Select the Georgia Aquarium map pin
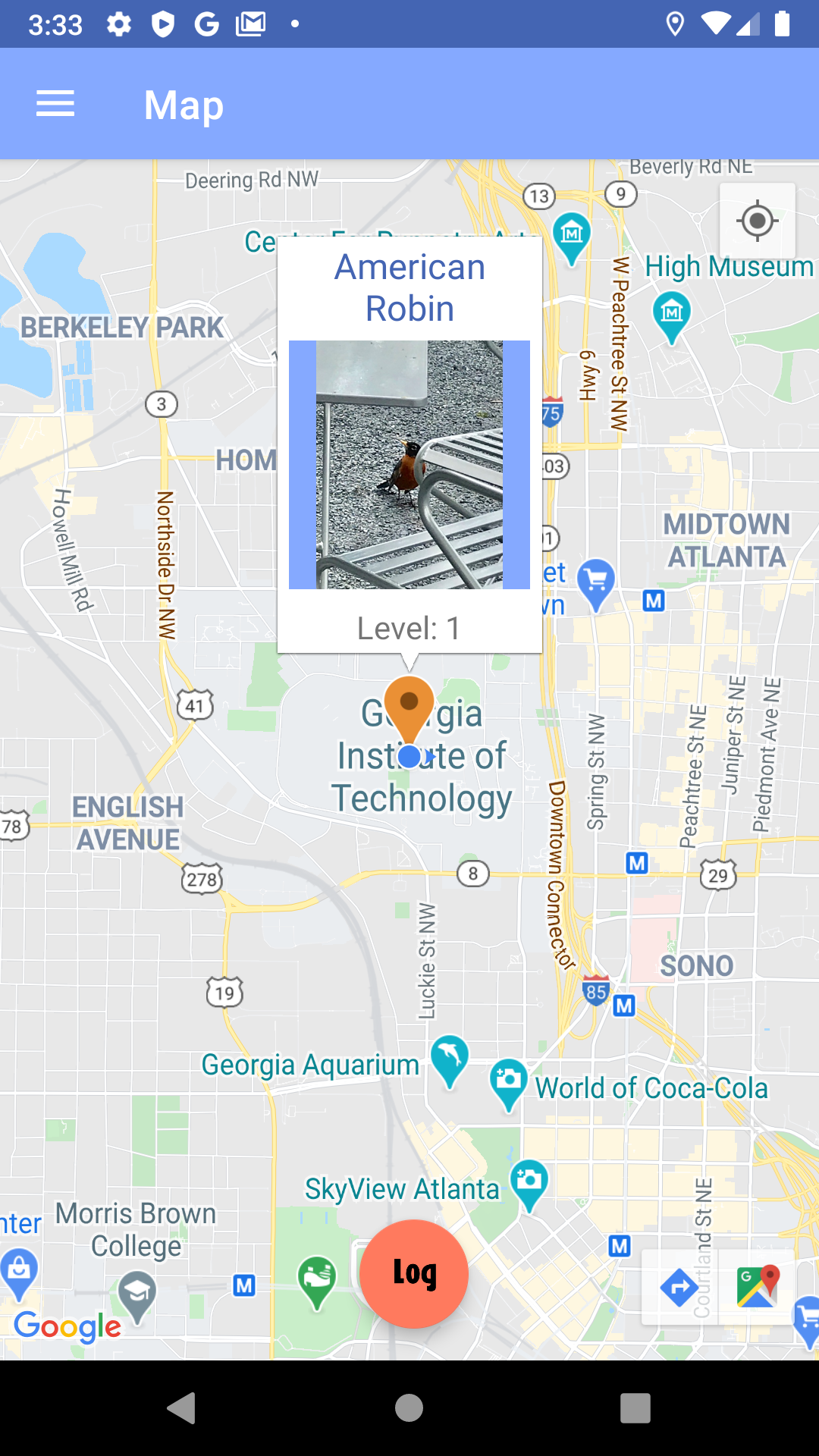Viewport: 819px width, 1456px height. [450, 1057]
